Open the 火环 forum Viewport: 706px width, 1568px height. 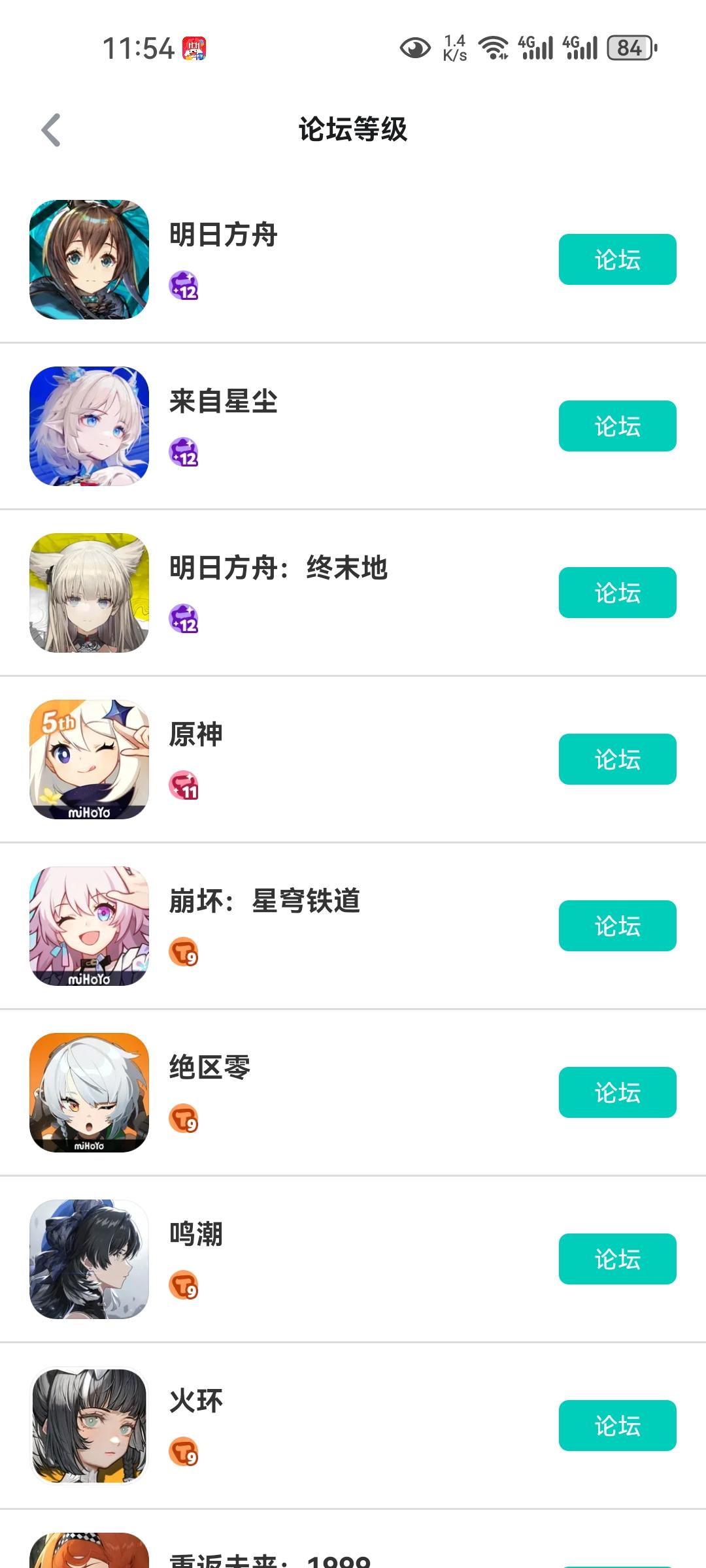(617, 1426)
